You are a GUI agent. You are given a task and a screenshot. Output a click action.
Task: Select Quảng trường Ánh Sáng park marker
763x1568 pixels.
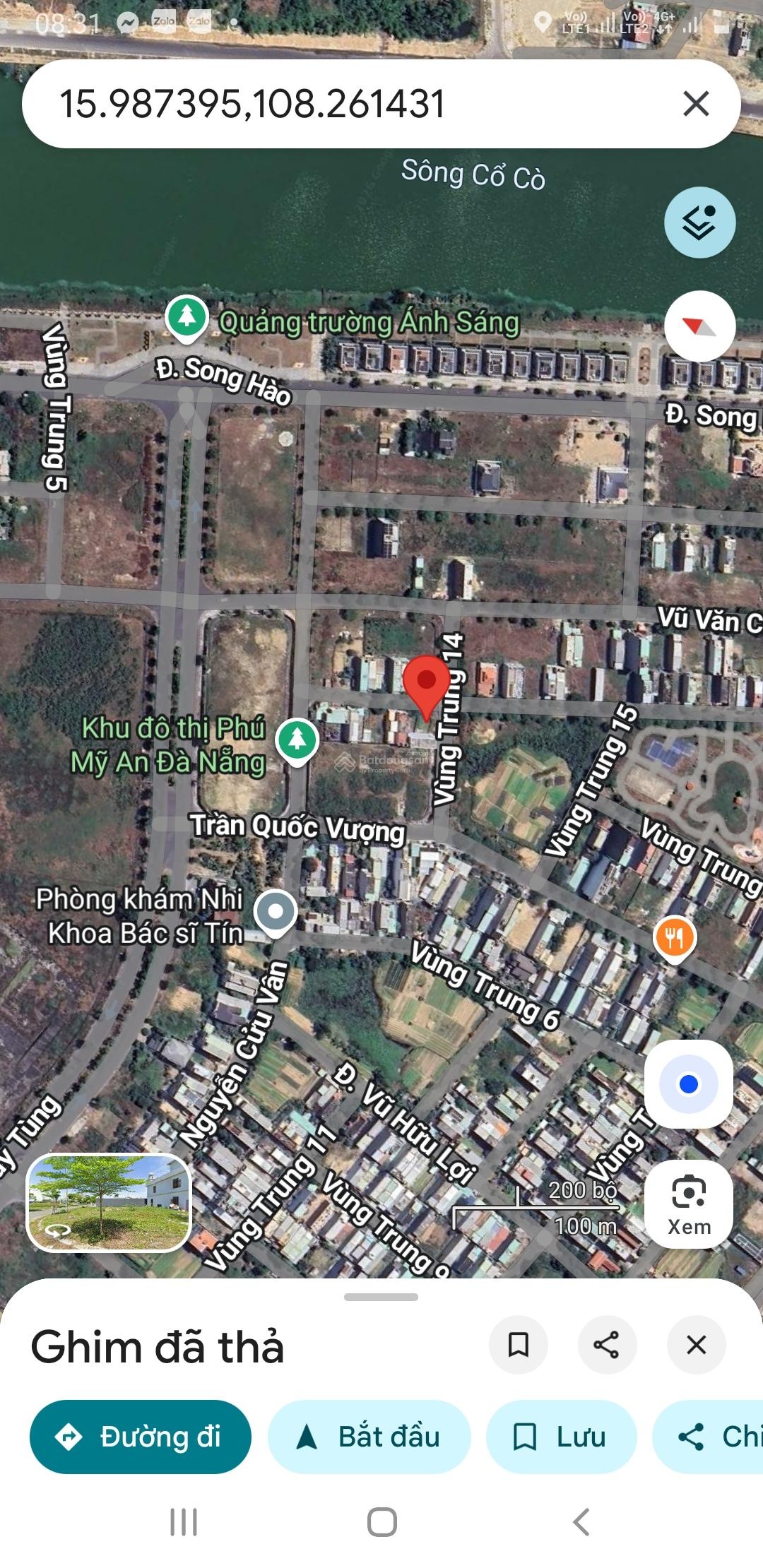187,318
